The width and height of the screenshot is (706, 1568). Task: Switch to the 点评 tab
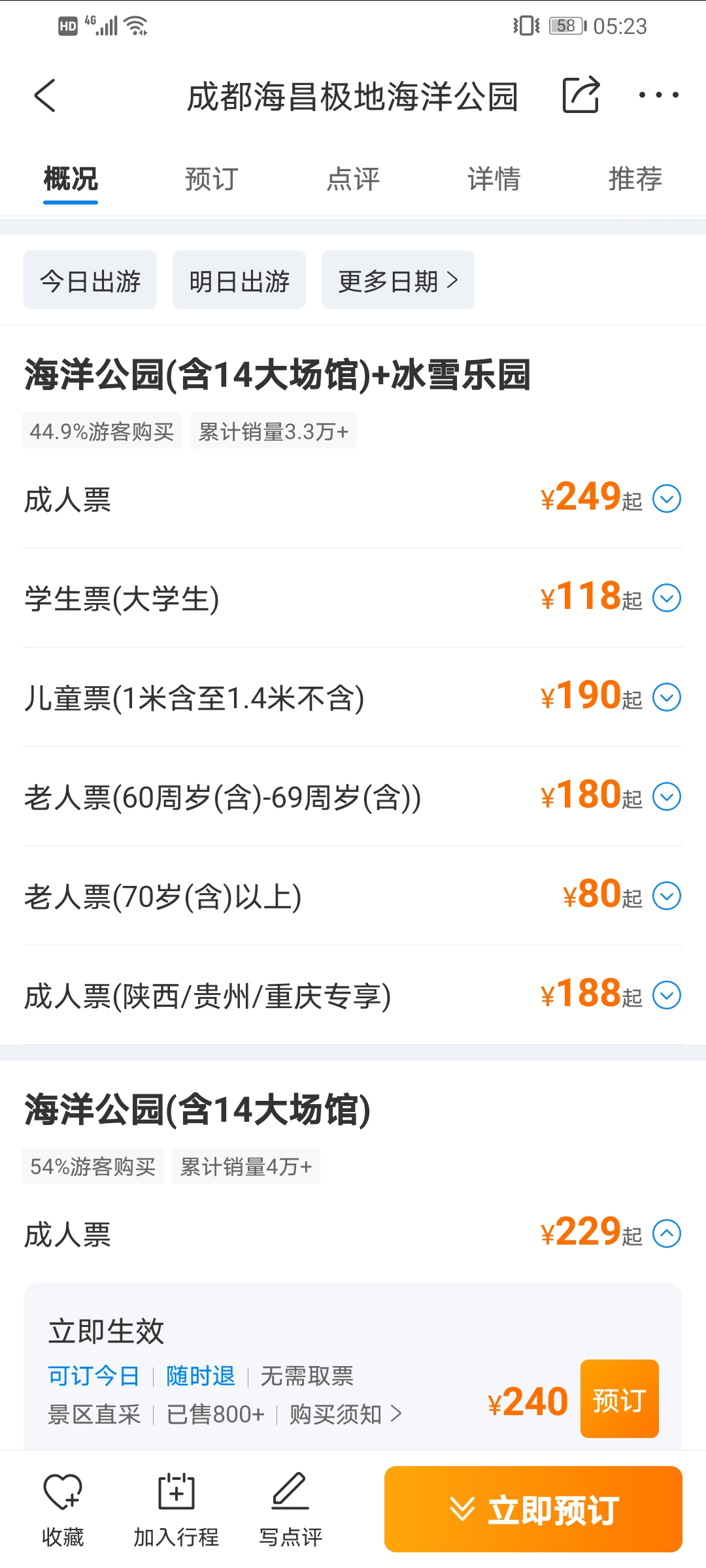coord(353,178)
